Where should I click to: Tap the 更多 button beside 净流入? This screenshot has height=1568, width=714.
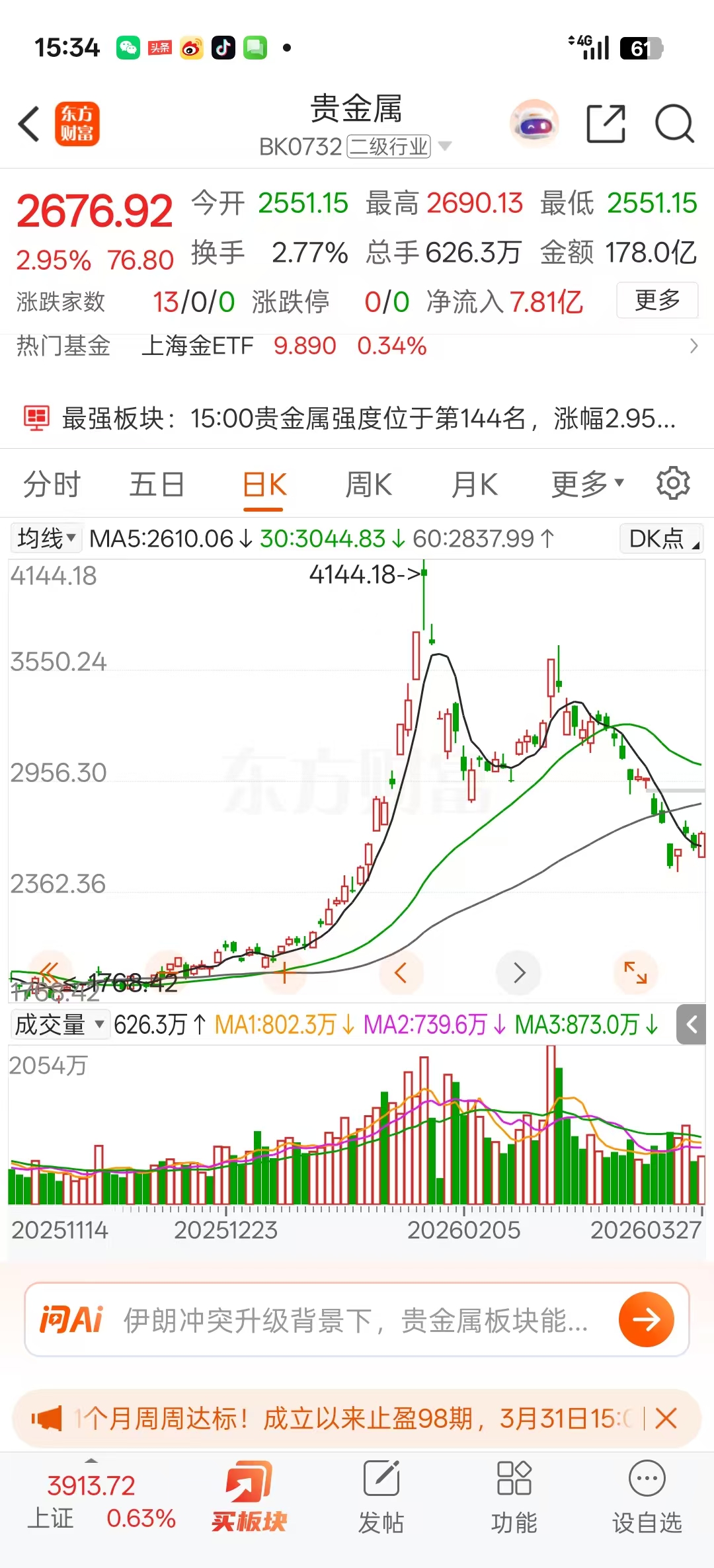coord(657,301)
